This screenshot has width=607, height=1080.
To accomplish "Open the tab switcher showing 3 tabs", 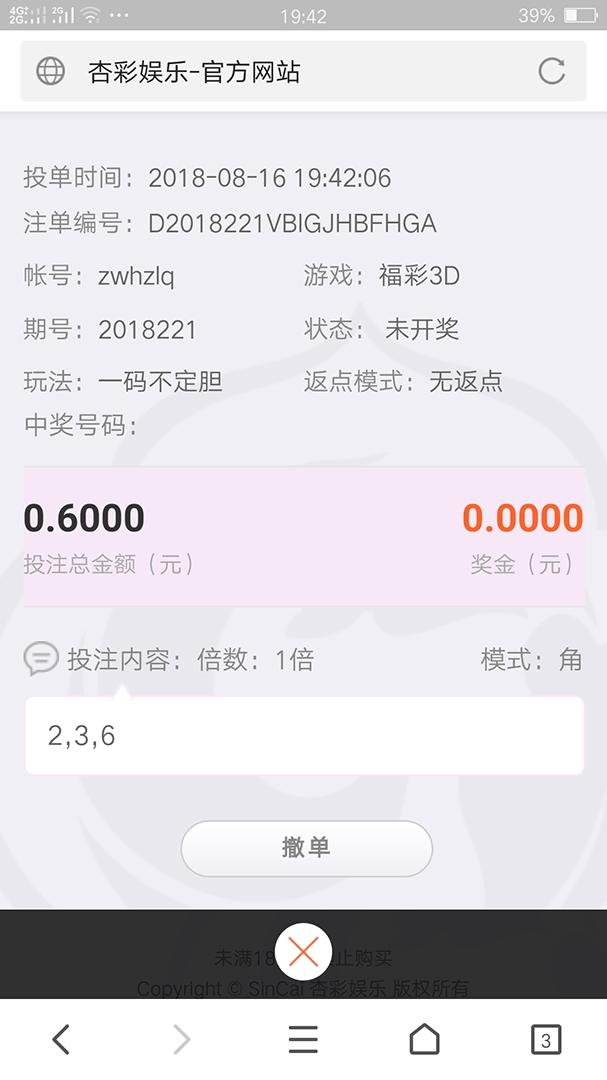I will tap(545, 1040).
